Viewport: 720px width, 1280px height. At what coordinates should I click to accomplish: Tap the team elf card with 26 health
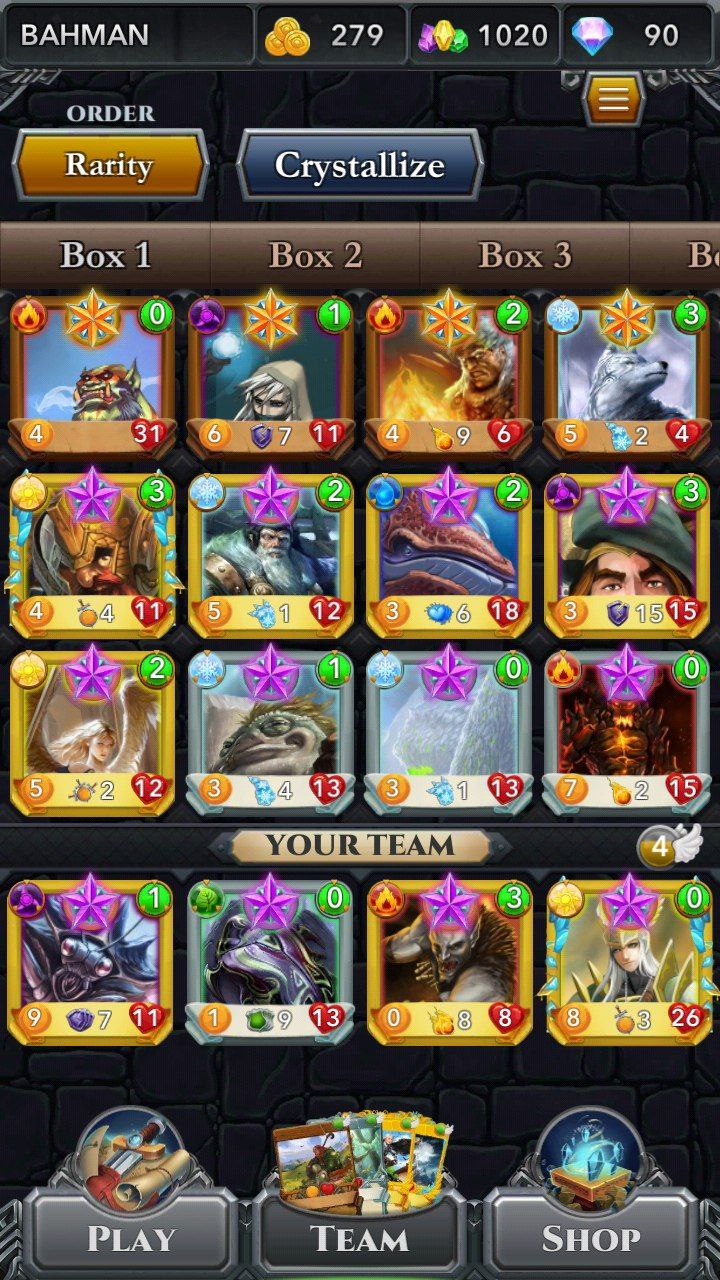tap(628, 960)
